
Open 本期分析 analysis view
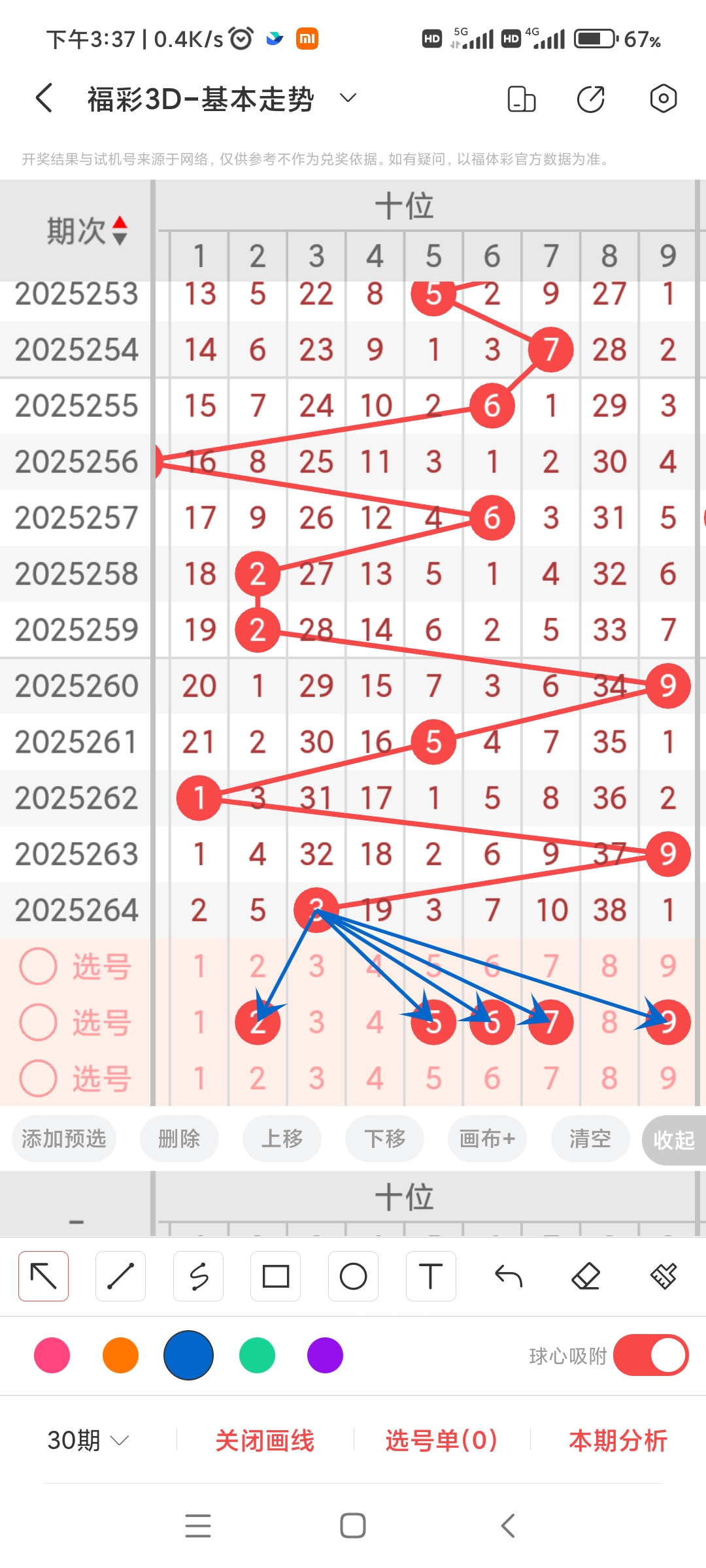(x=616, y=1440)
